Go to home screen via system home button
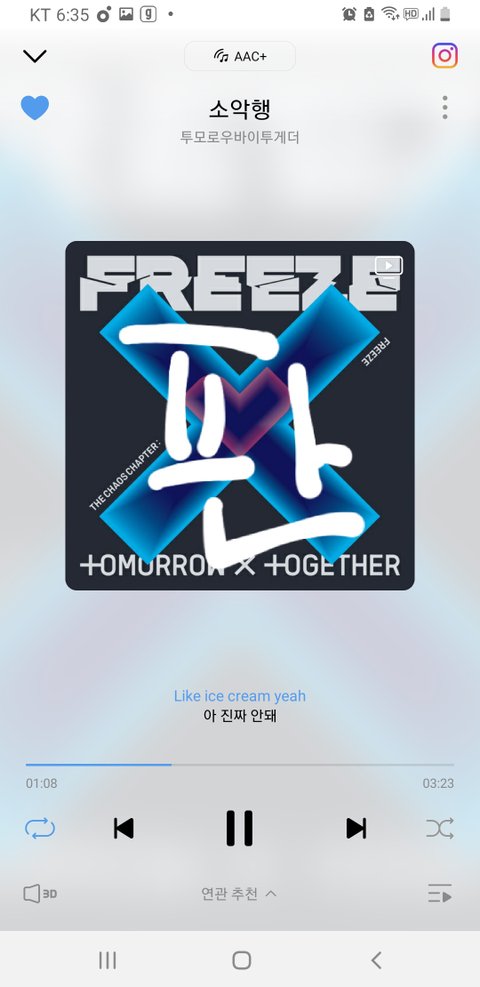 pyautogui.click(x=242, y=959)
